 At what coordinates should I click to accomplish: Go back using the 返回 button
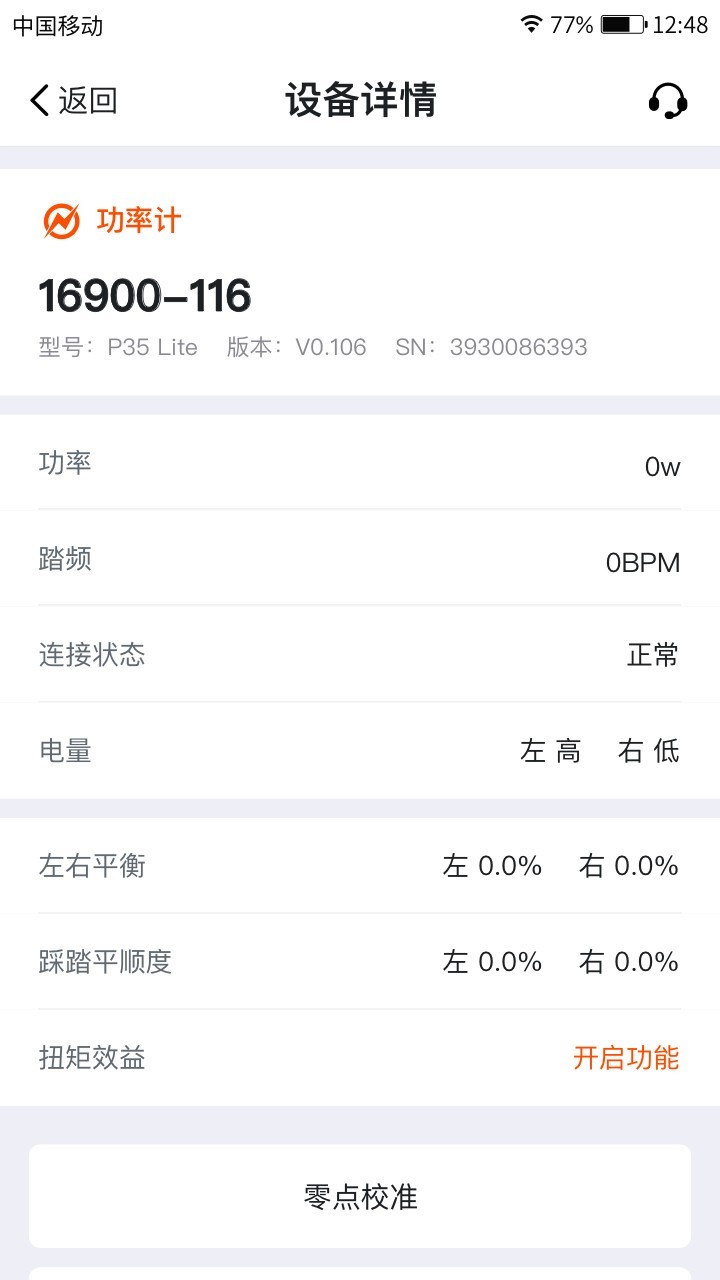[74, 100]
